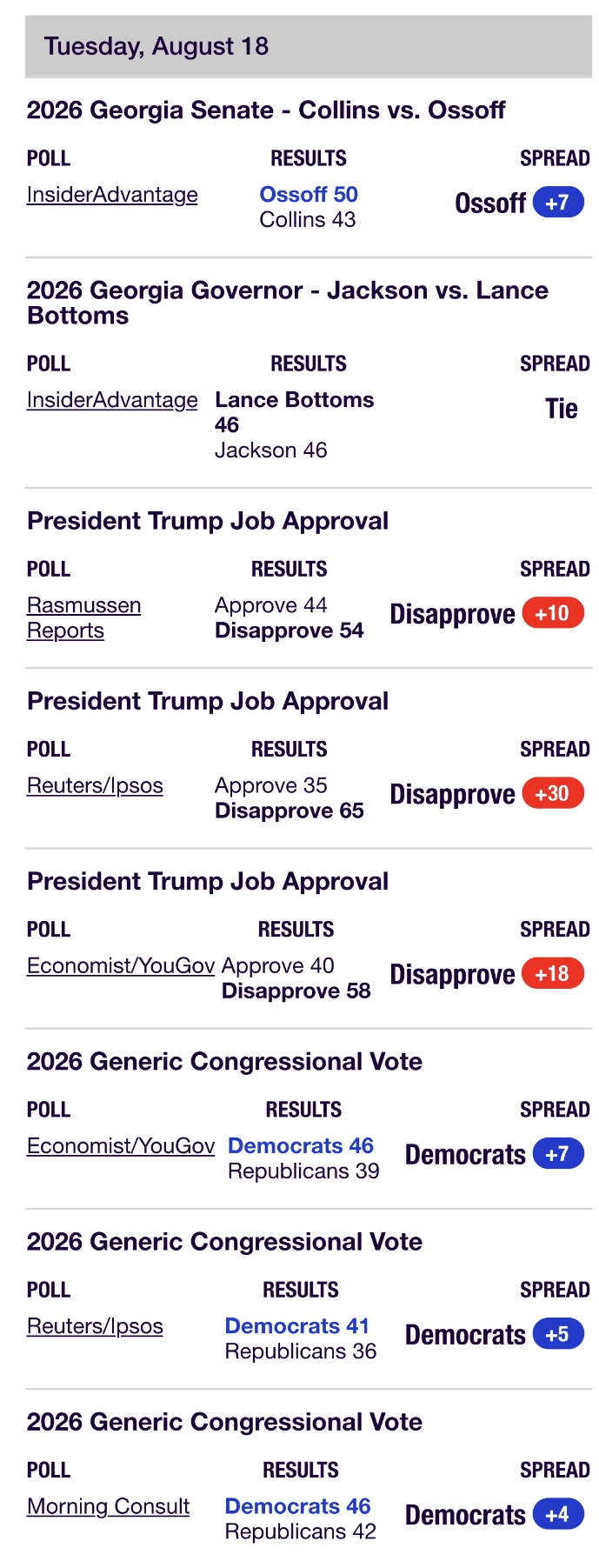Open Economist/YouGov Trump job approval poll

pos(121,965)
